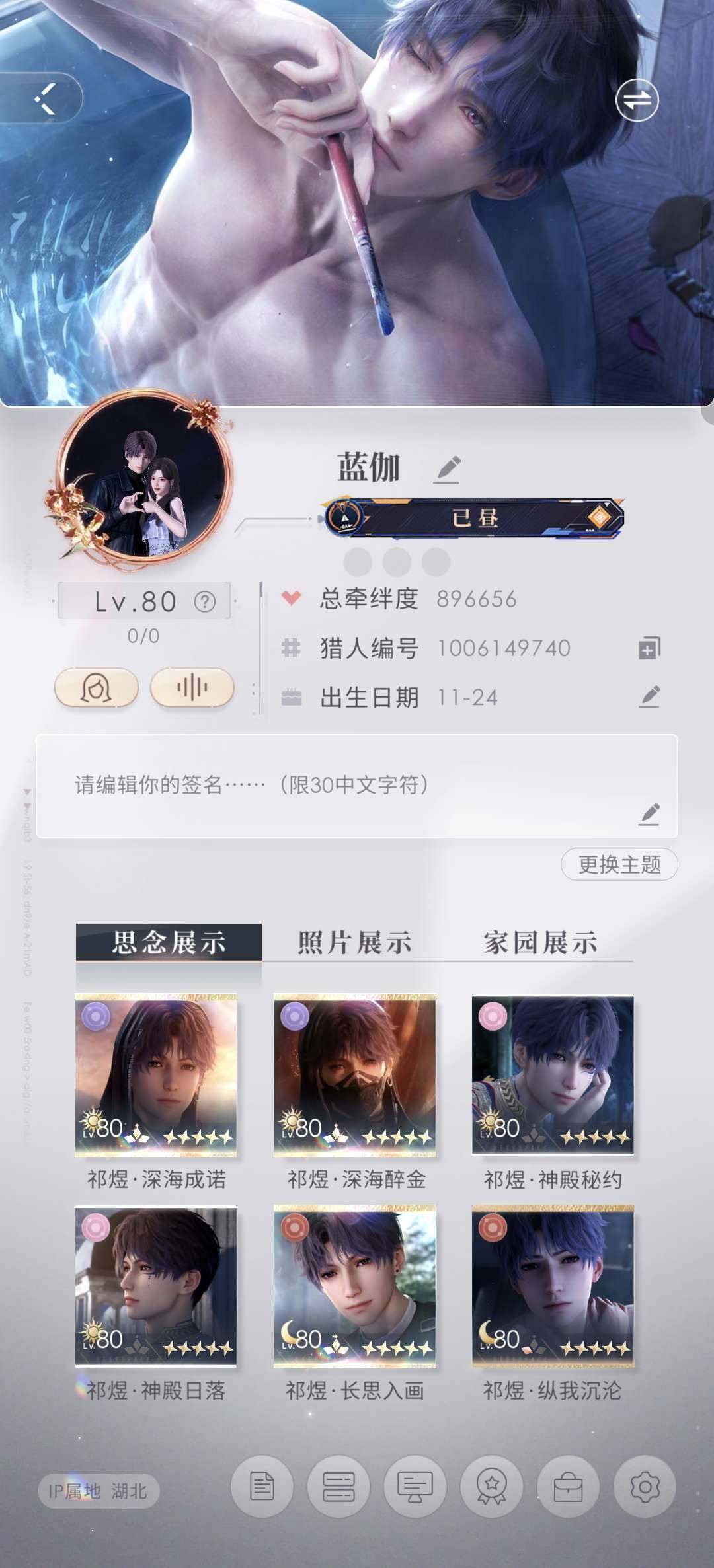
Task: Open the card 祁煜·长思入画
Action: (x=354, y=1286)
